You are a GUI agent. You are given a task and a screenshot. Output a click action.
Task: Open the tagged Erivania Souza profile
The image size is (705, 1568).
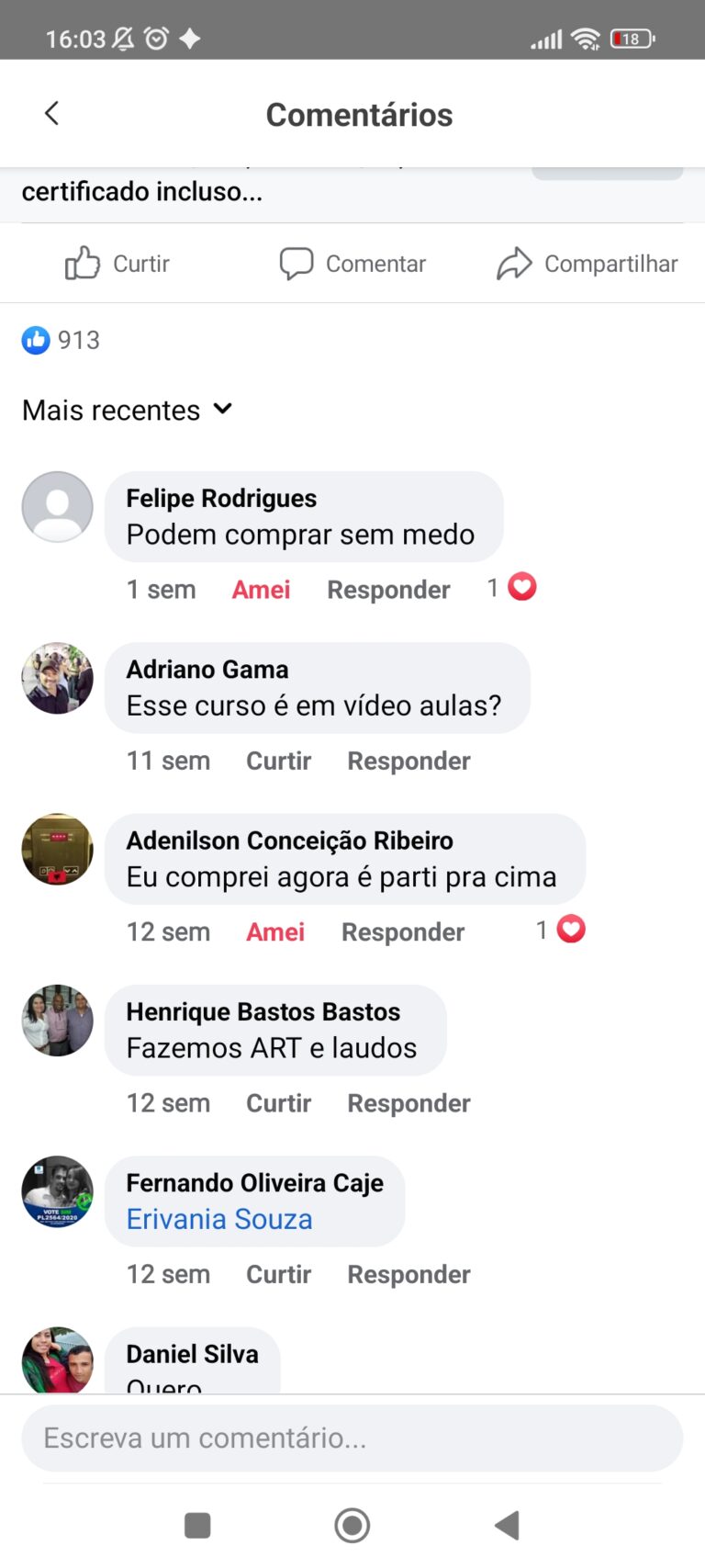click(x=219, y=1219)
